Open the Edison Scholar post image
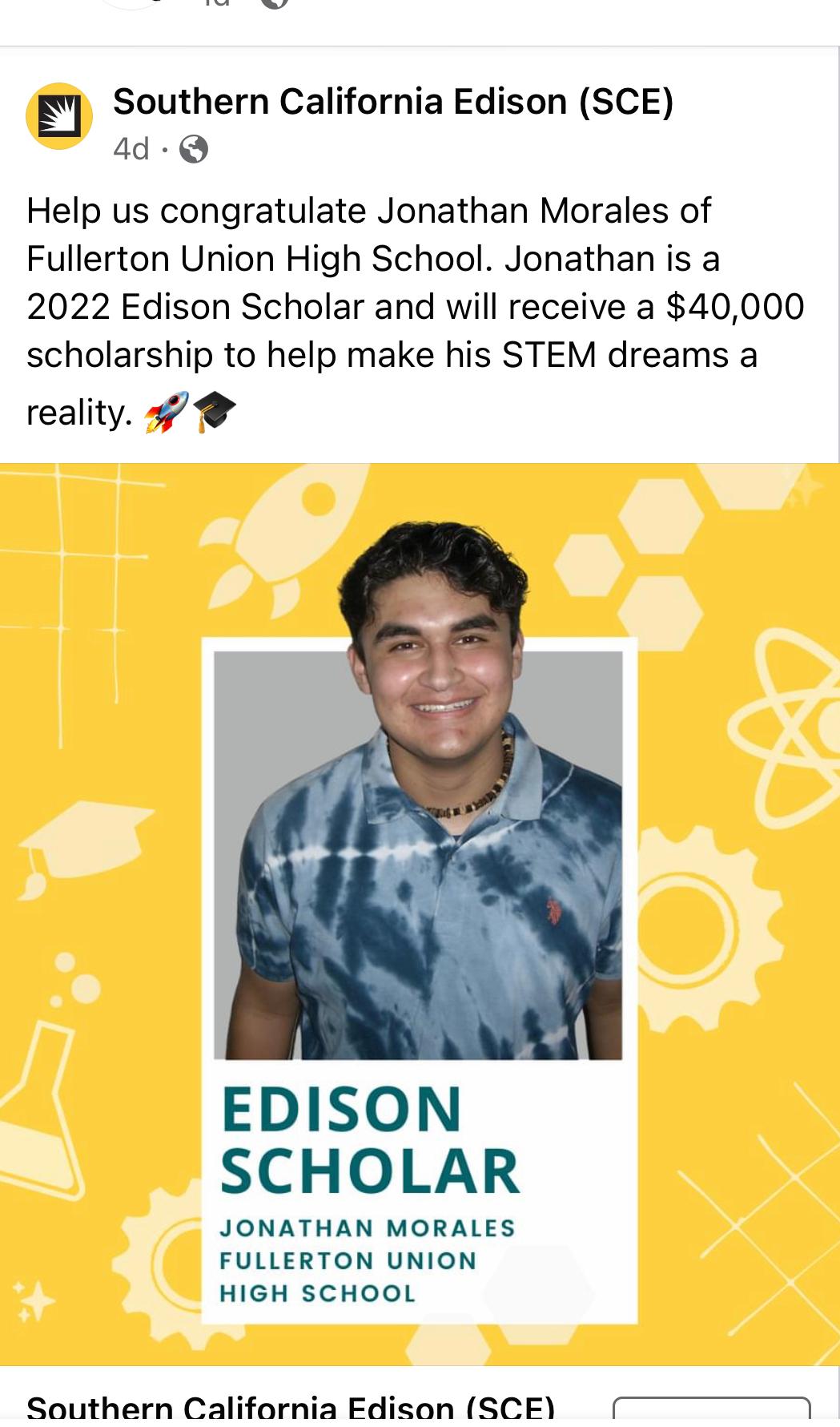 420,914
